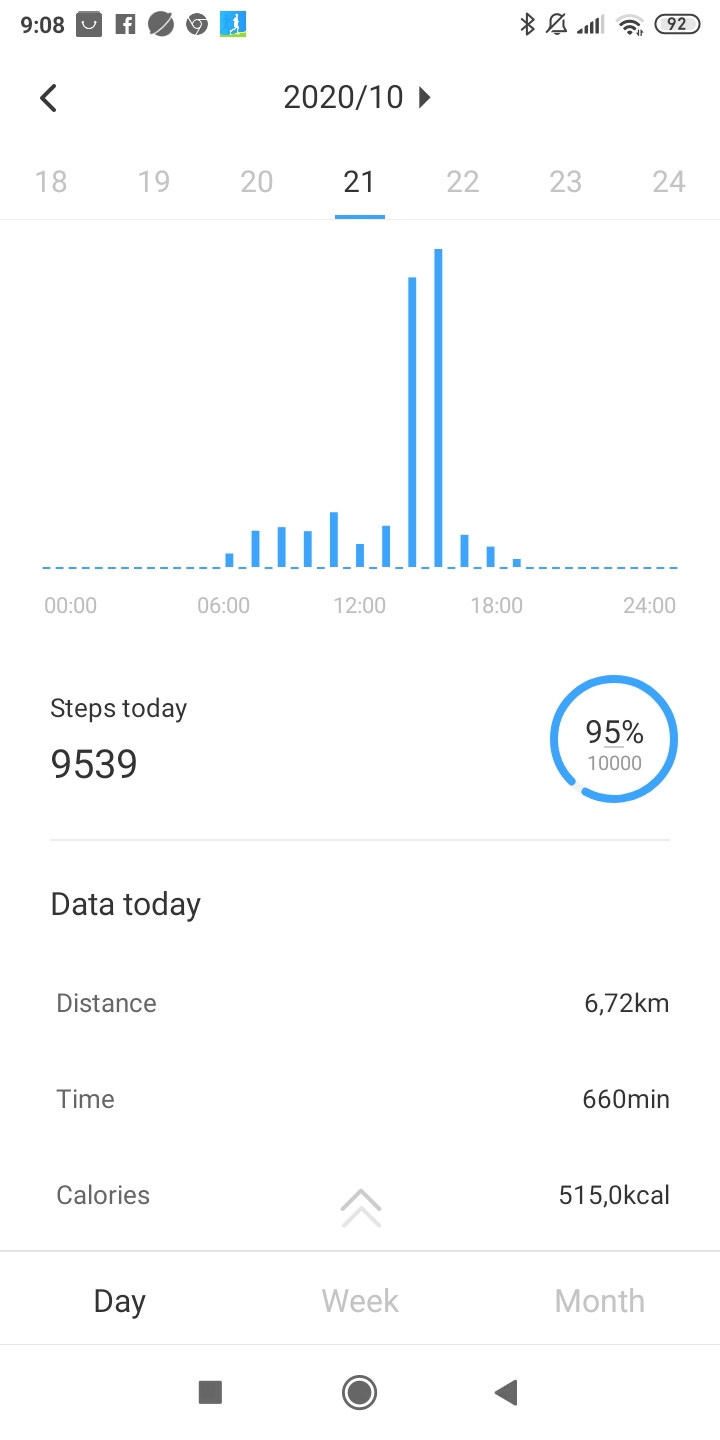720x1440 pixels.
Task: Open the 2020/10 month picker
Action: point(357,97)
